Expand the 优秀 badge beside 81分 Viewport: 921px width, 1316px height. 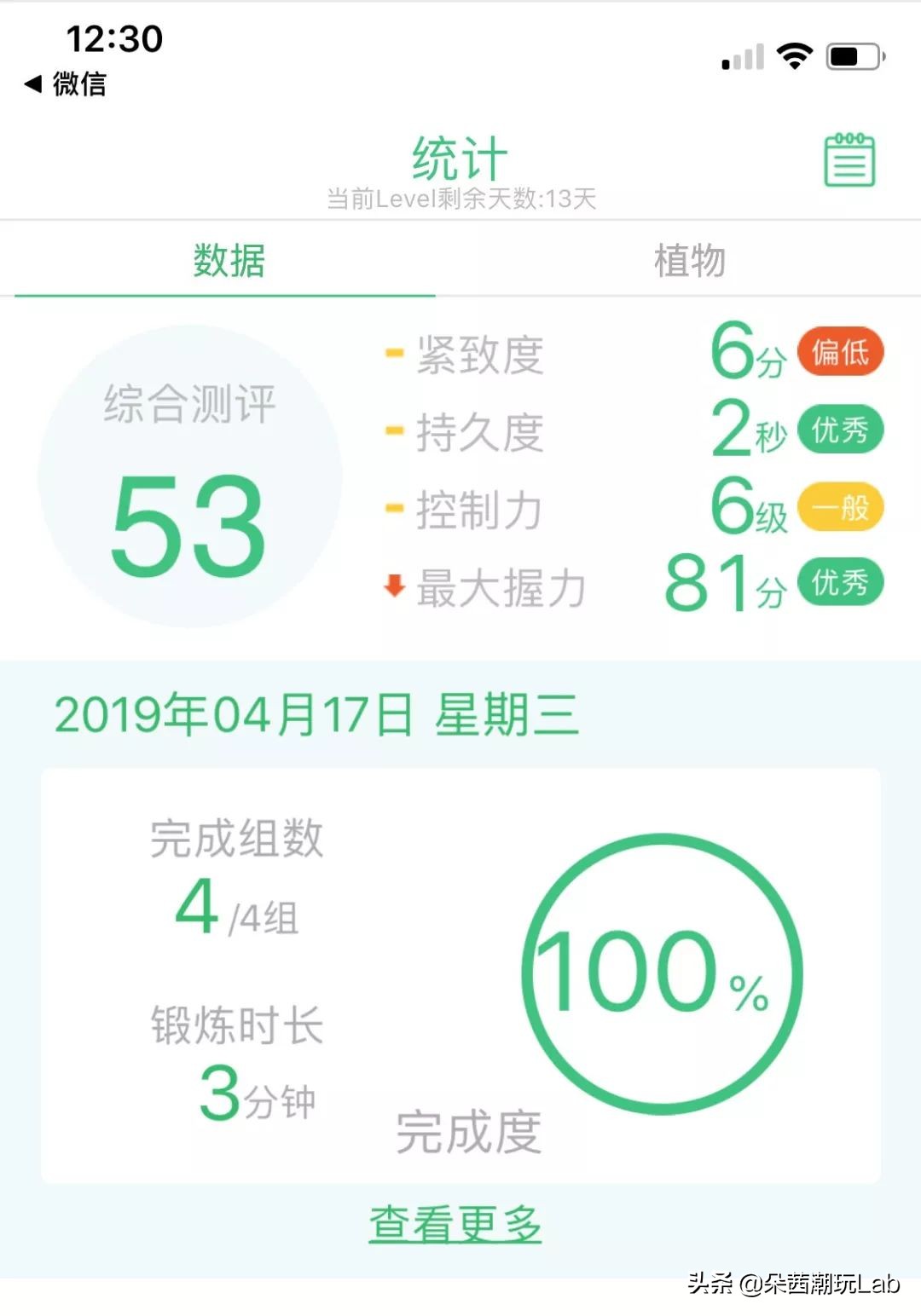(841, 585)
